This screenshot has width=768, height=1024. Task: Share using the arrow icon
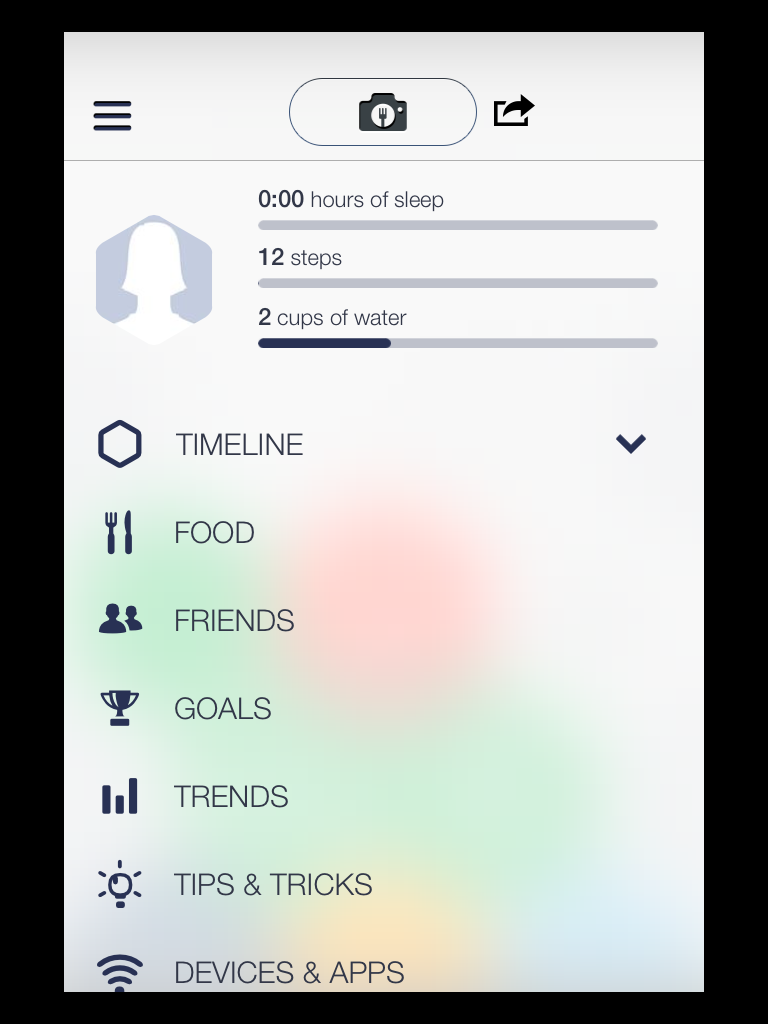click(514, 111)
